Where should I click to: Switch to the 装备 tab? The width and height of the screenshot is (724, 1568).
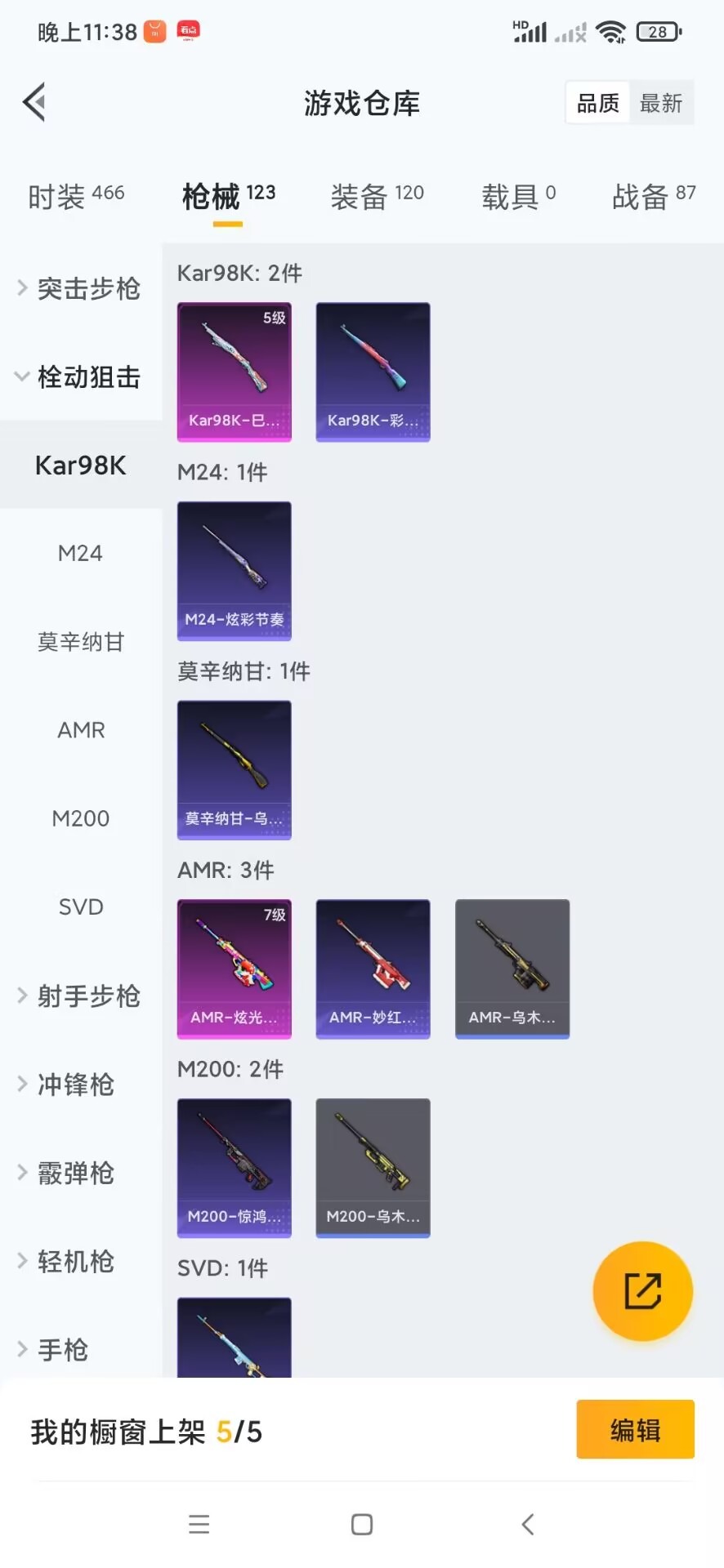pos(377,196)
